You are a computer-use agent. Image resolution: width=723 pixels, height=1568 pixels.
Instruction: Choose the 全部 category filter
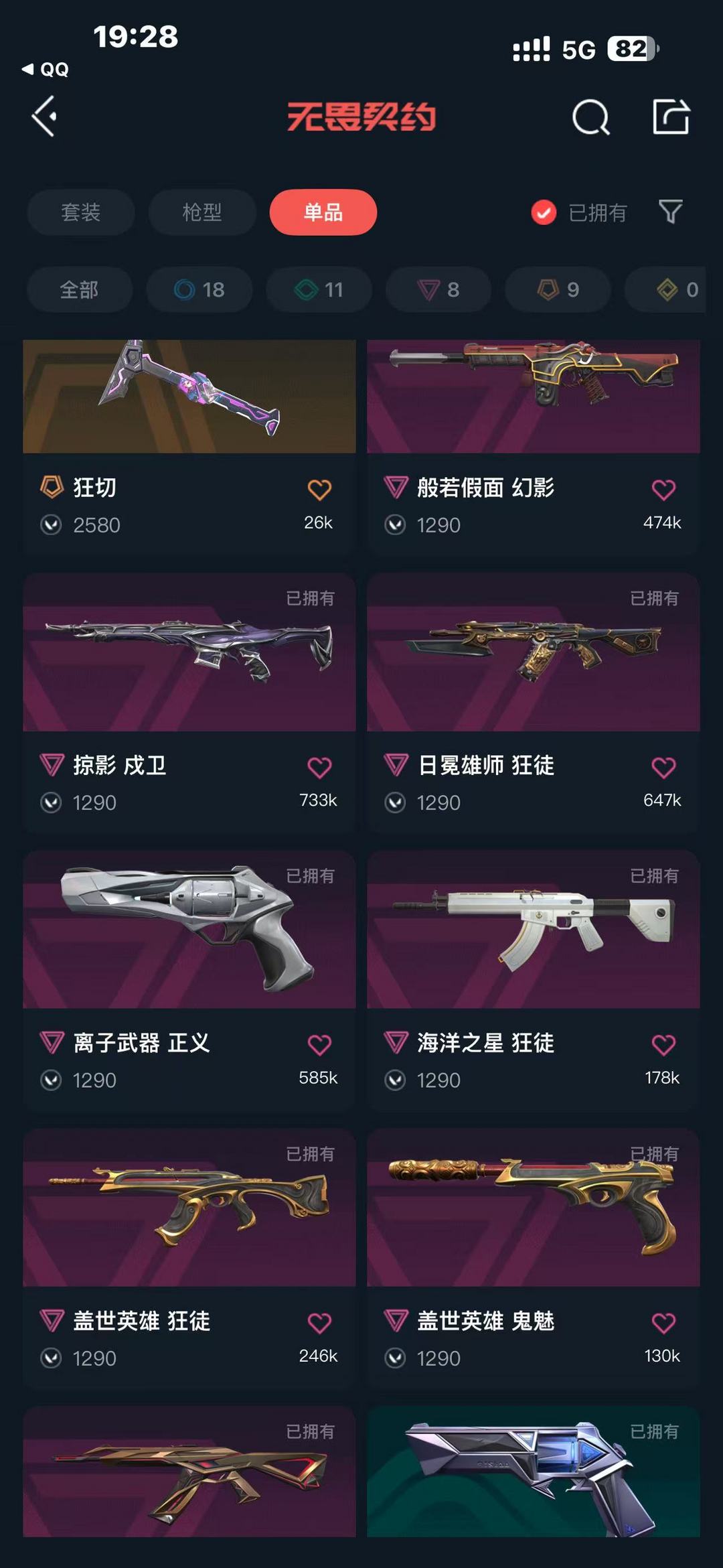(x=79, y=290)
